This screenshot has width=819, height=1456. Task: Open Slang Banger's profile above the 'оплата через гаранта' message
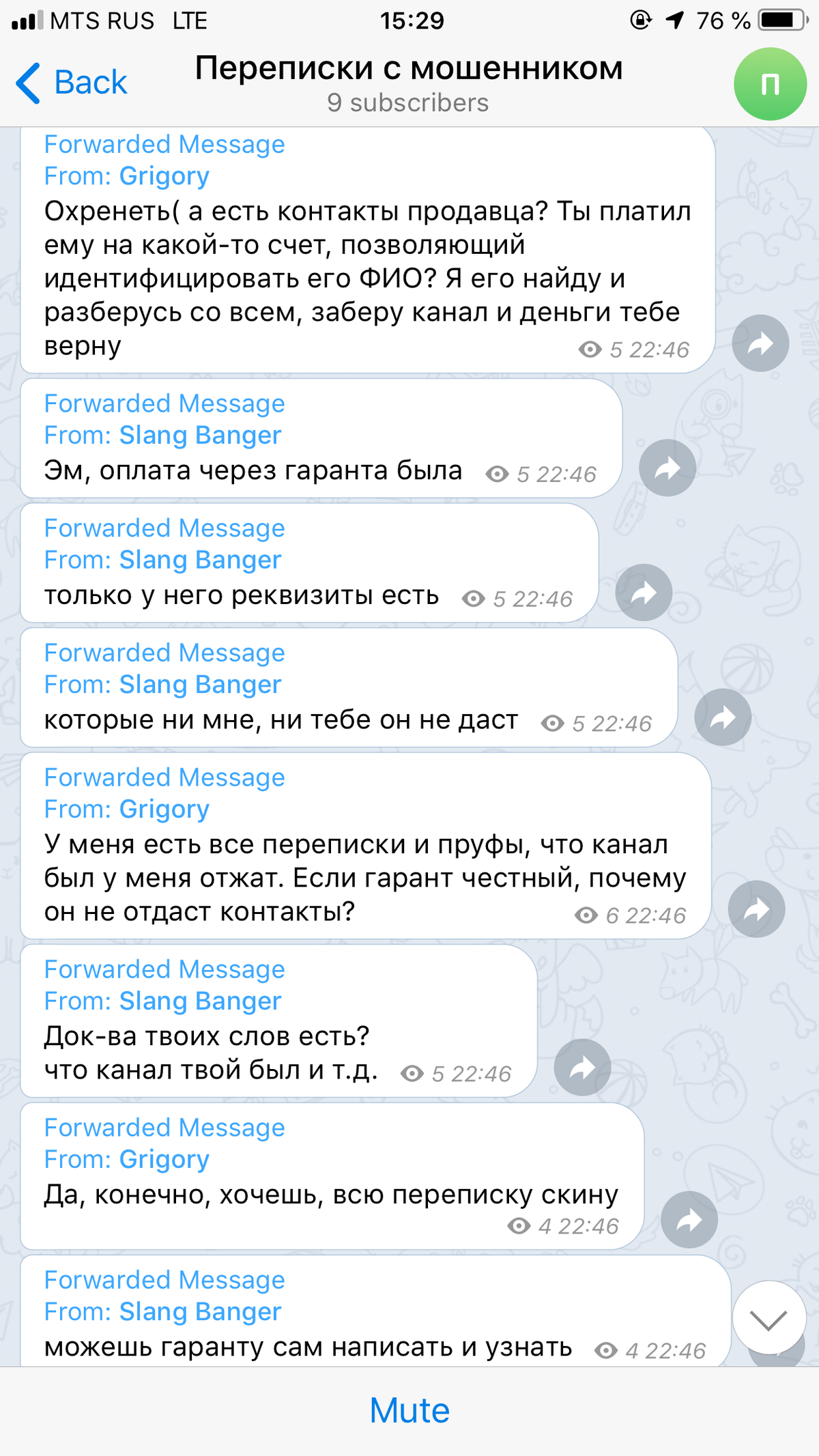pos(200,436)
